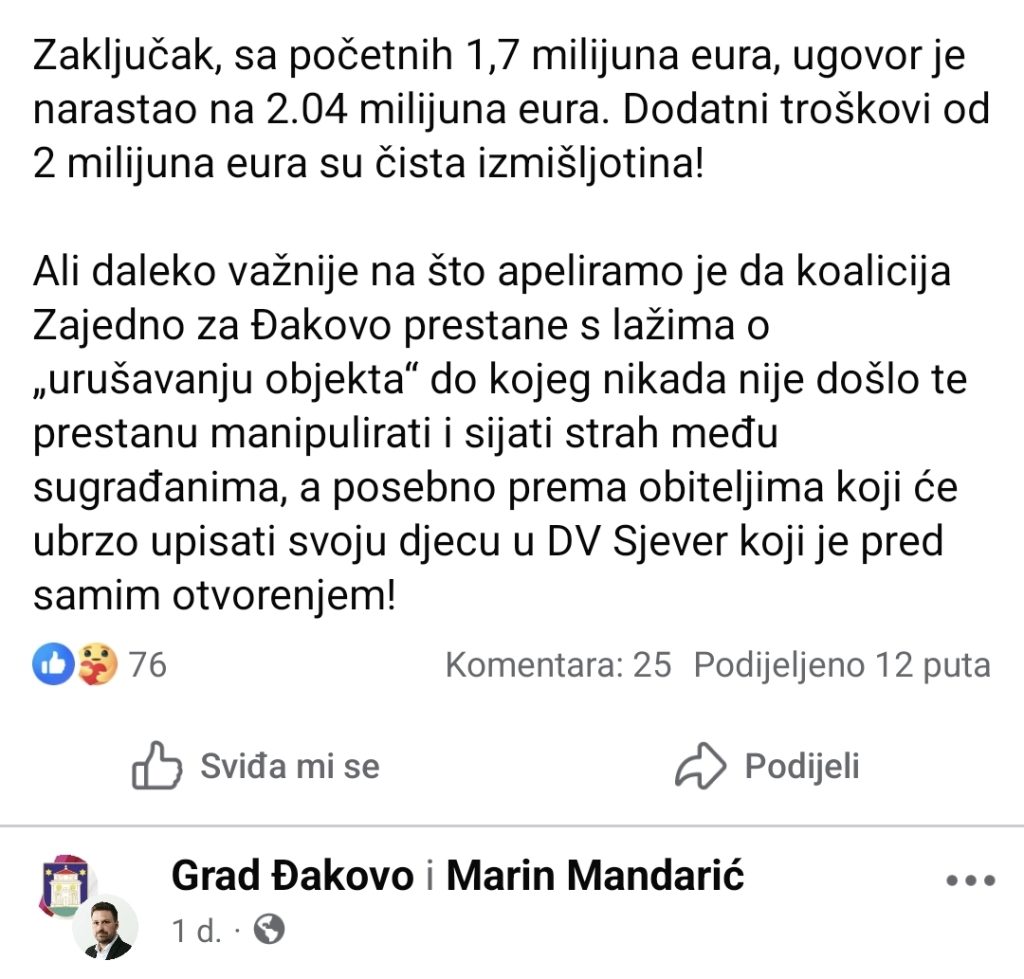The width and height of the screenshot is (1024, 979).
Task: Open Grad Đakovo page
Action: pos(292,877)
